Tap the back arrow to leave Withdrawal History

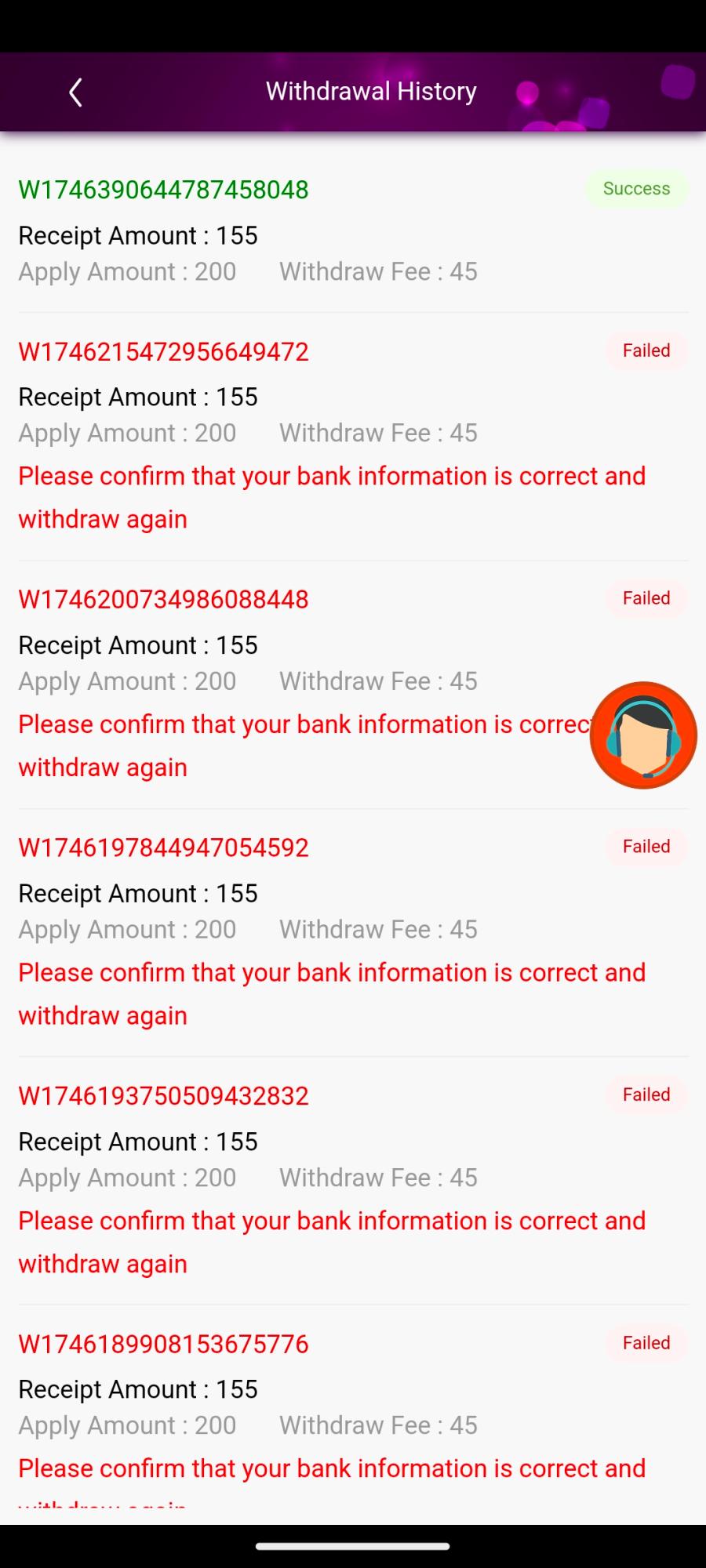click(x=75, y=91)
